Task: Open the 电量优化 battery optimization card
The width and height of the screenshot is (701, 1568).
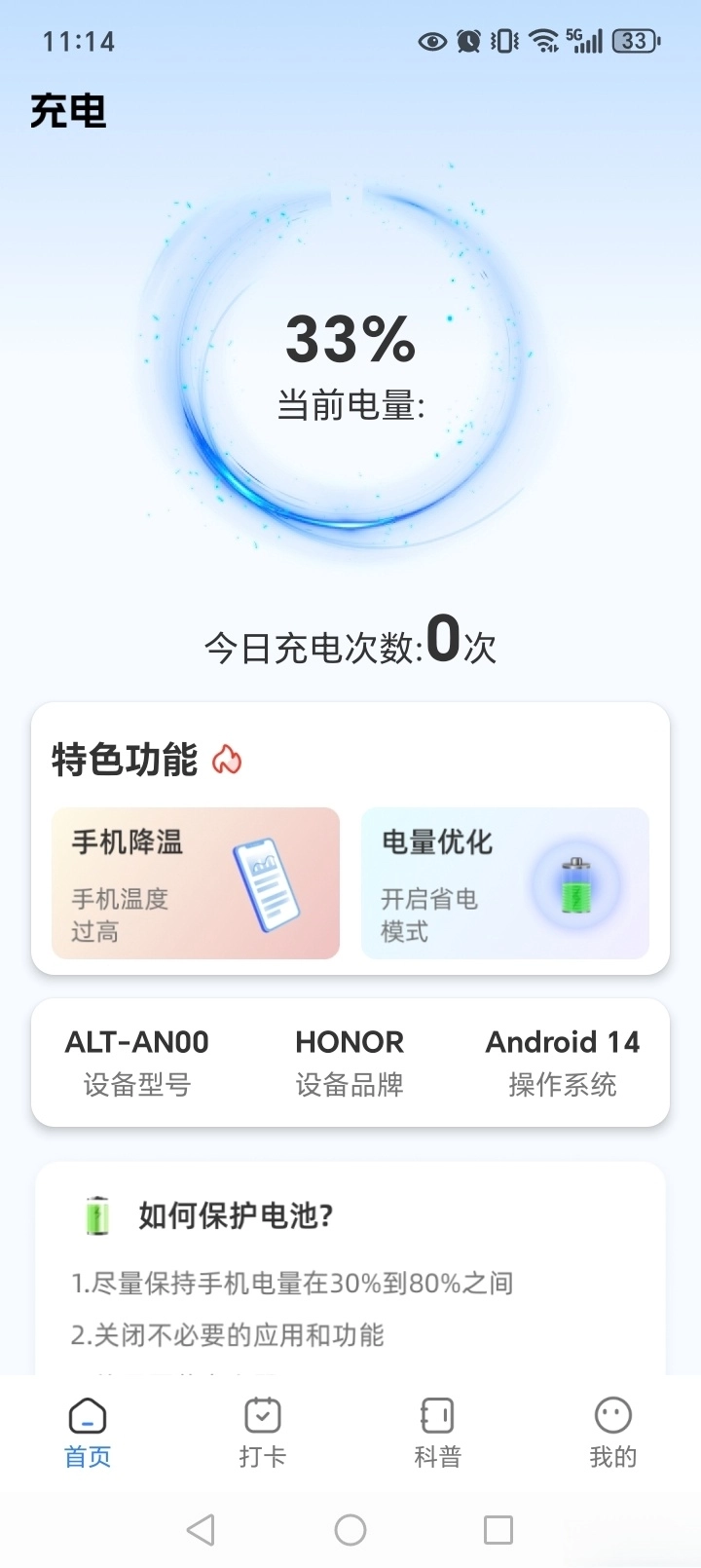Action: 504,883
